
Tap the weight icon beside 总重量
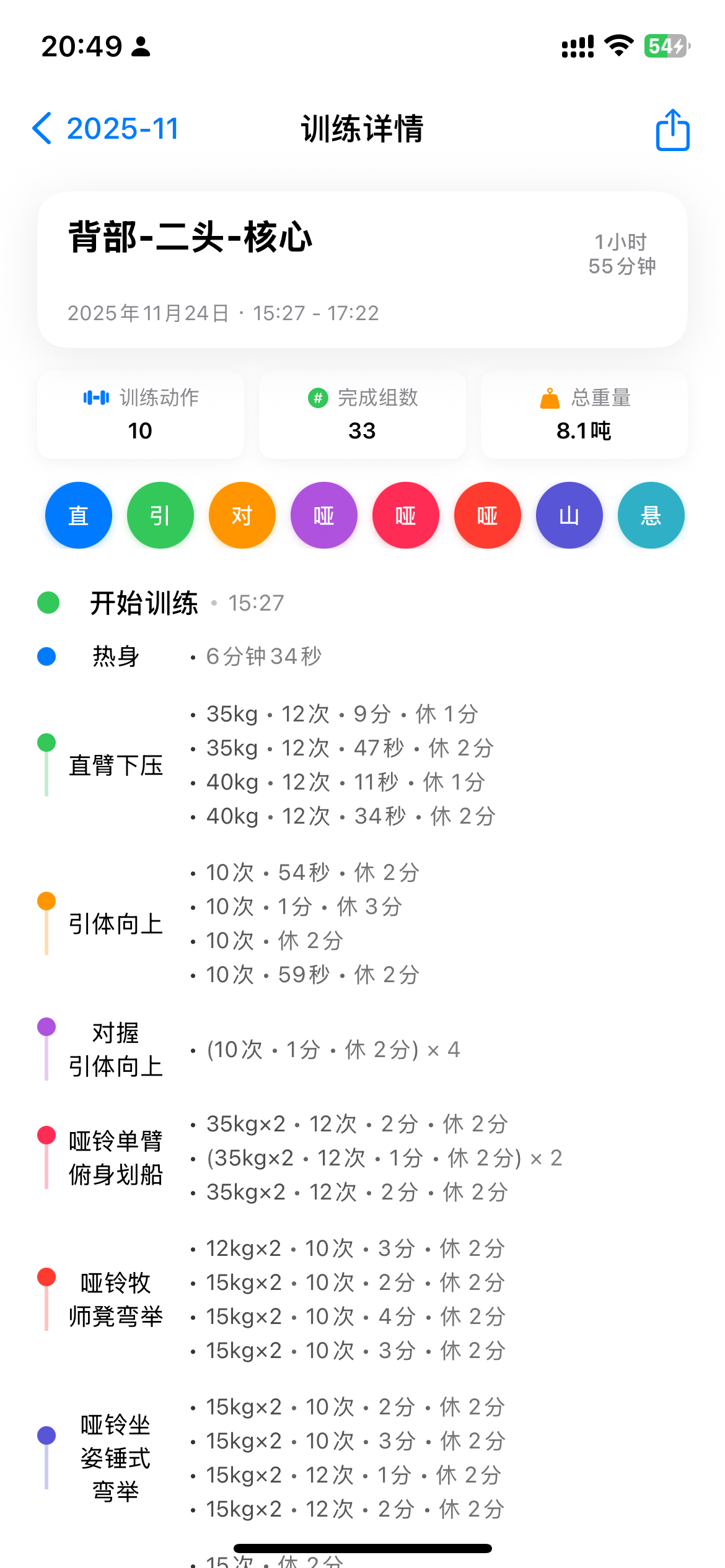[550, 398]
